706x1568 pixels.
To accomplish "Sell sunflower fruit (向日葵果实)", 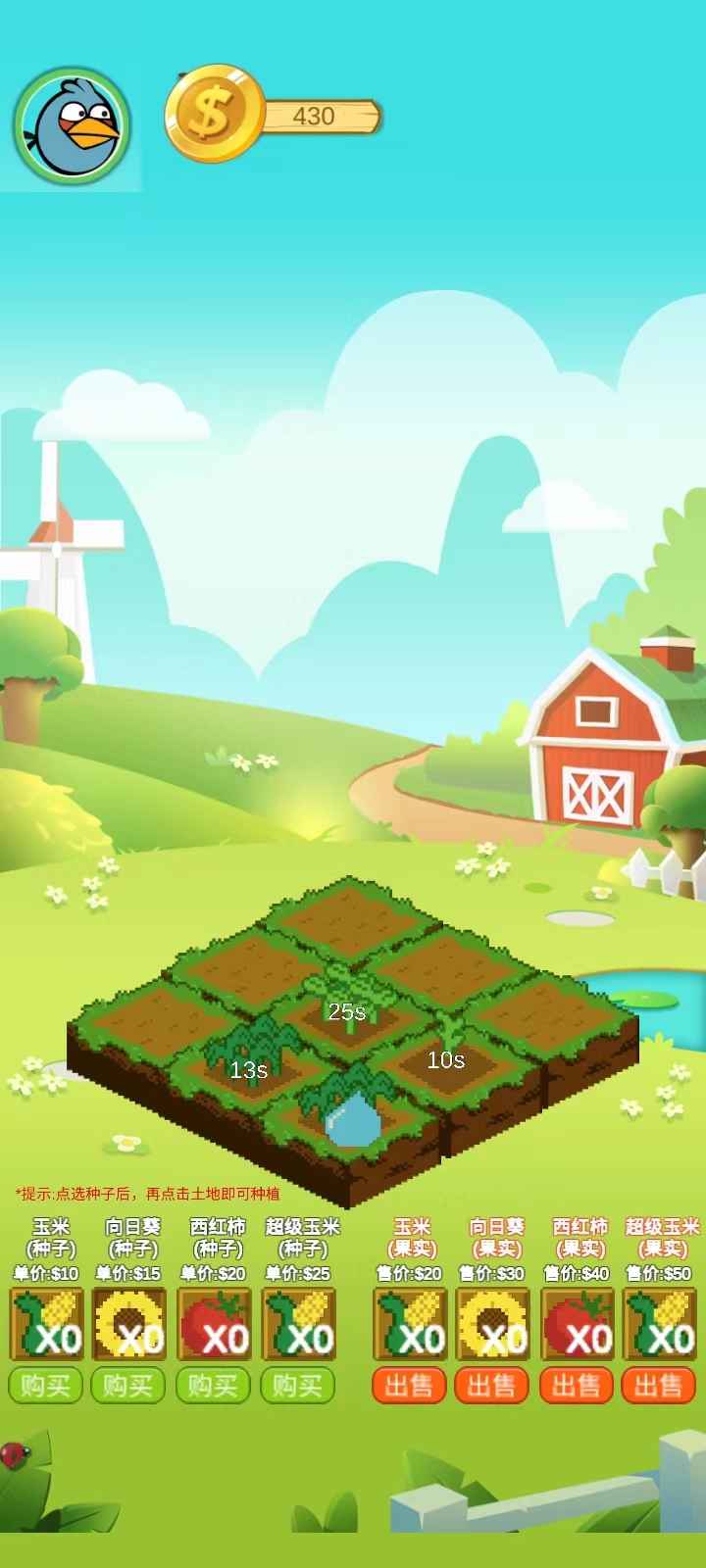I will pyautogui.click(x=491, y=1385).
